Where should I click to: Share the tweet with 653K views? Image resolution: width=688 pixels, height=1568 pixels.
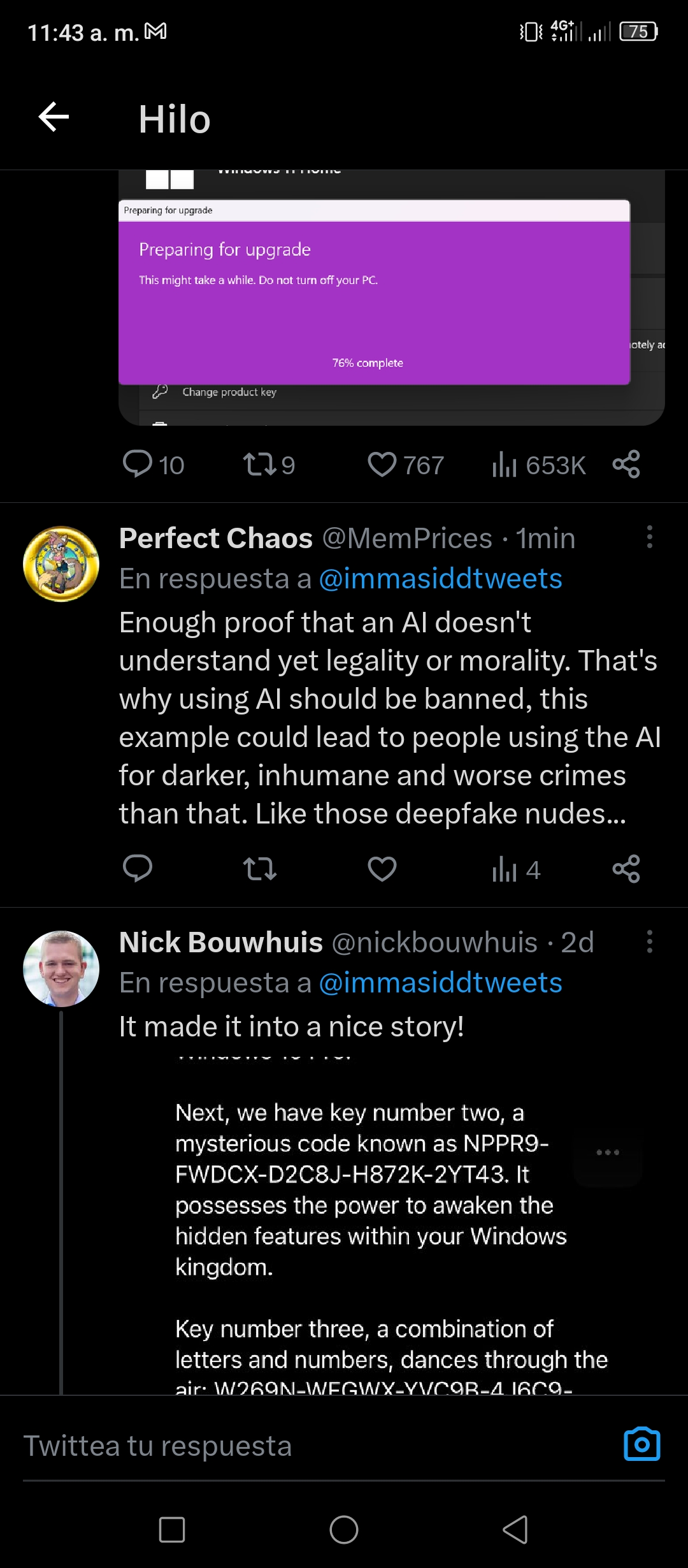626,464
